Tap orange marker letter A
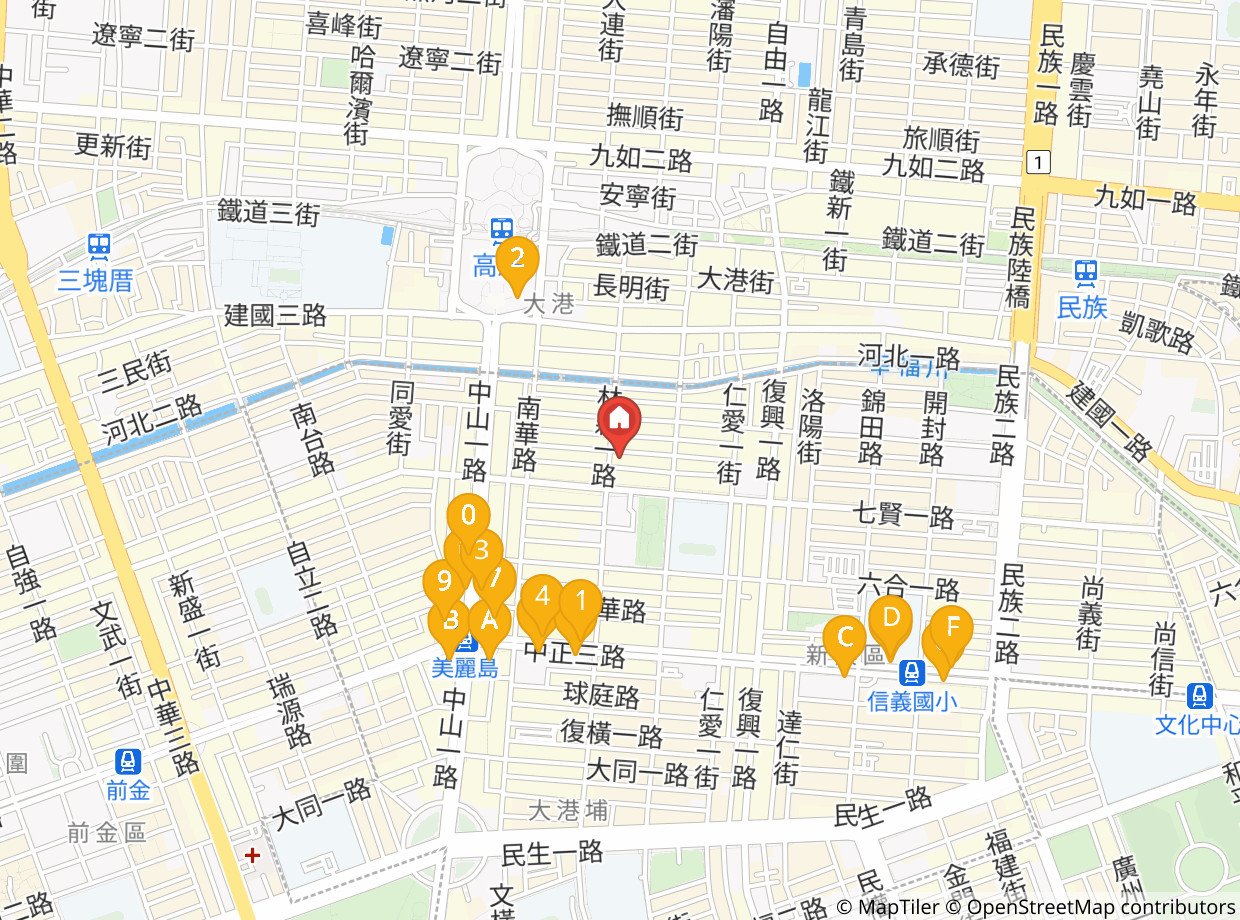The image size is (1240, 920). pos(489,621)
